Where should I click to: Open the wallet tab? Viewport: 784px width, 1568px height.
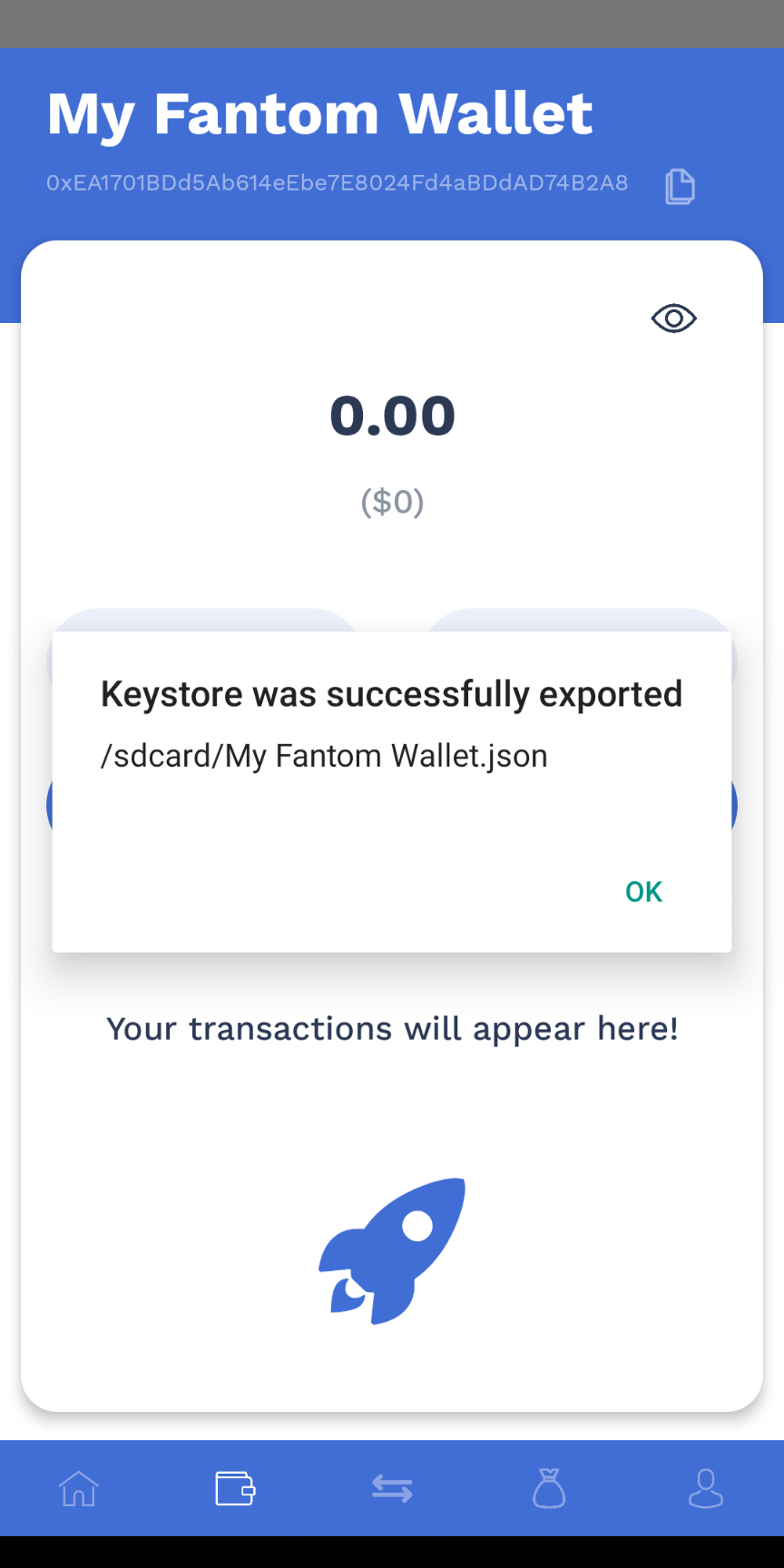(235, 1488)
